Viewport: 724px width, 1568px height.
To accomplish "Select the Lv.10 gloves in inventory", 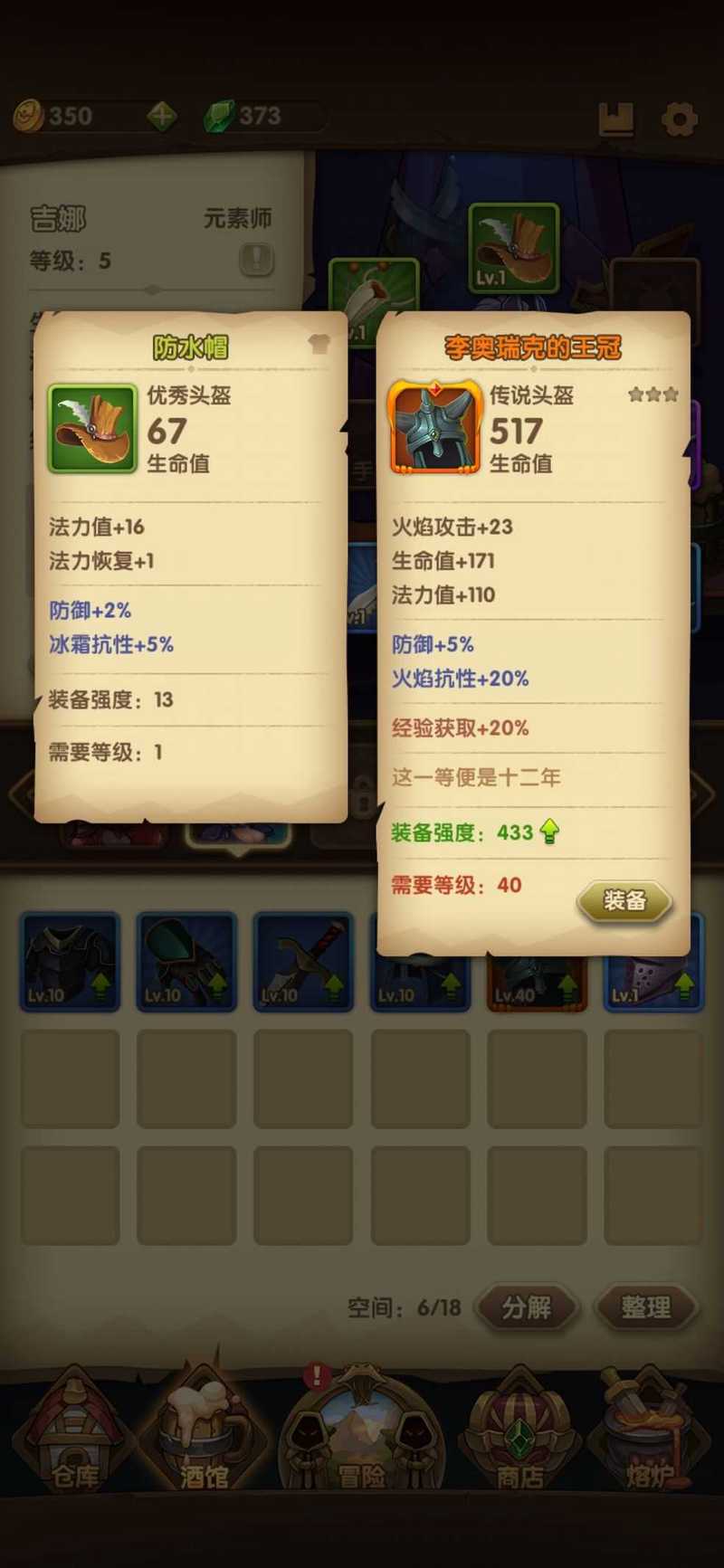I will click(x=186, y=962).
